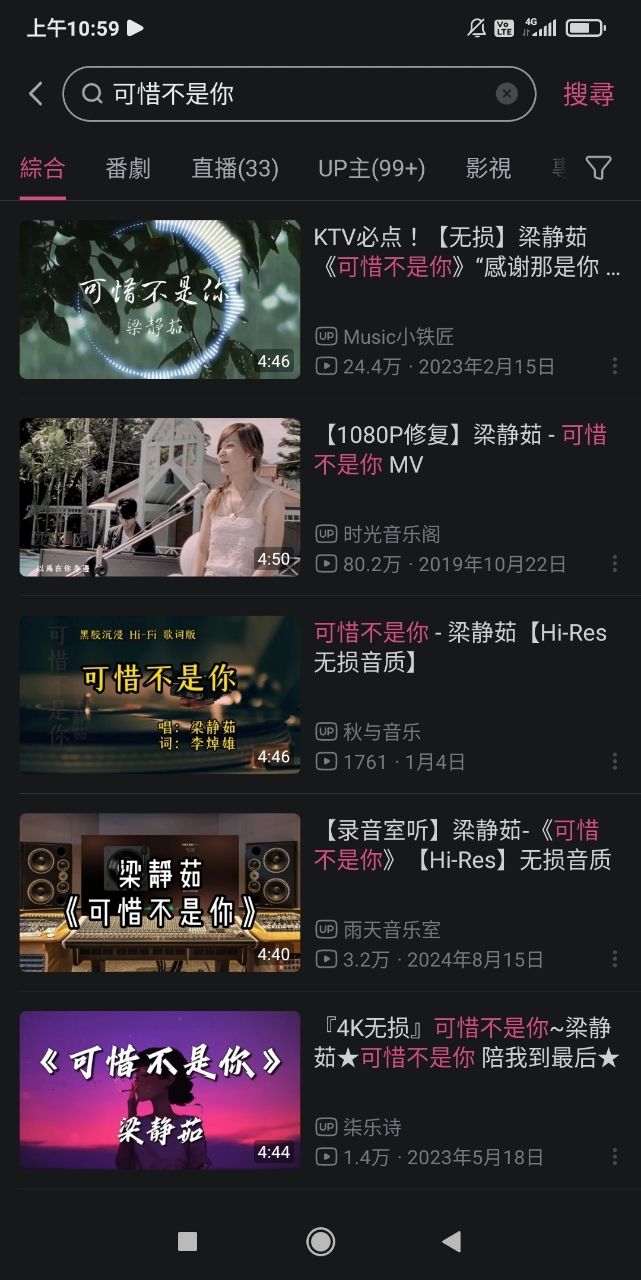This screenshot has width=641, height=1280.
Task: Tap the 搜尋 search button
Action: point(588,94)
